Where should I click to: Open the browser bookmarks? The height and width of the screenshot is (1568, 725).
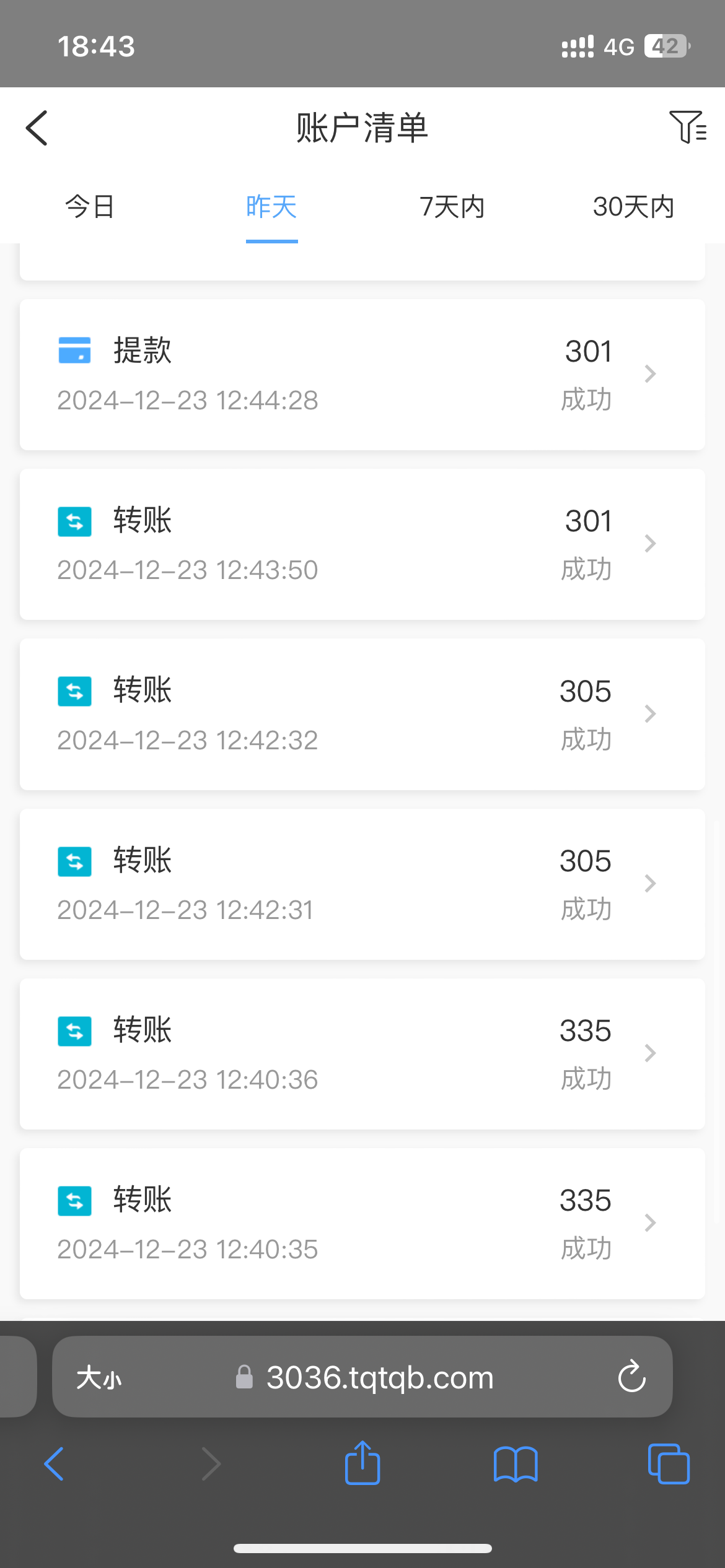click(x=516, y=1464)
